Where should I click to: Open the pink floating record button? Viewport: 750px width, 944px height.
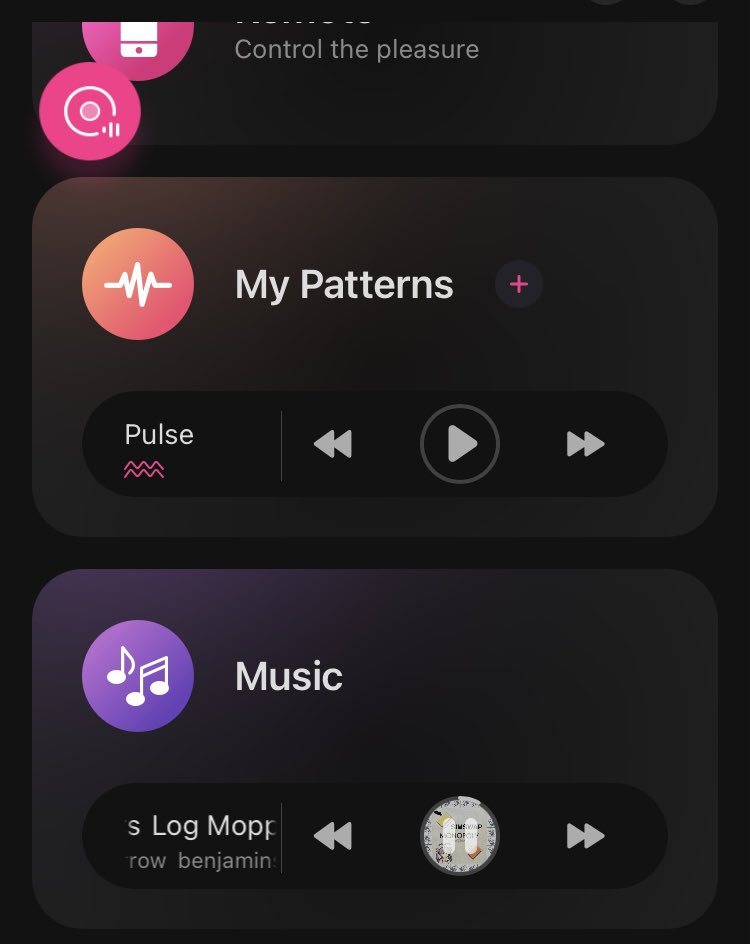90,111
